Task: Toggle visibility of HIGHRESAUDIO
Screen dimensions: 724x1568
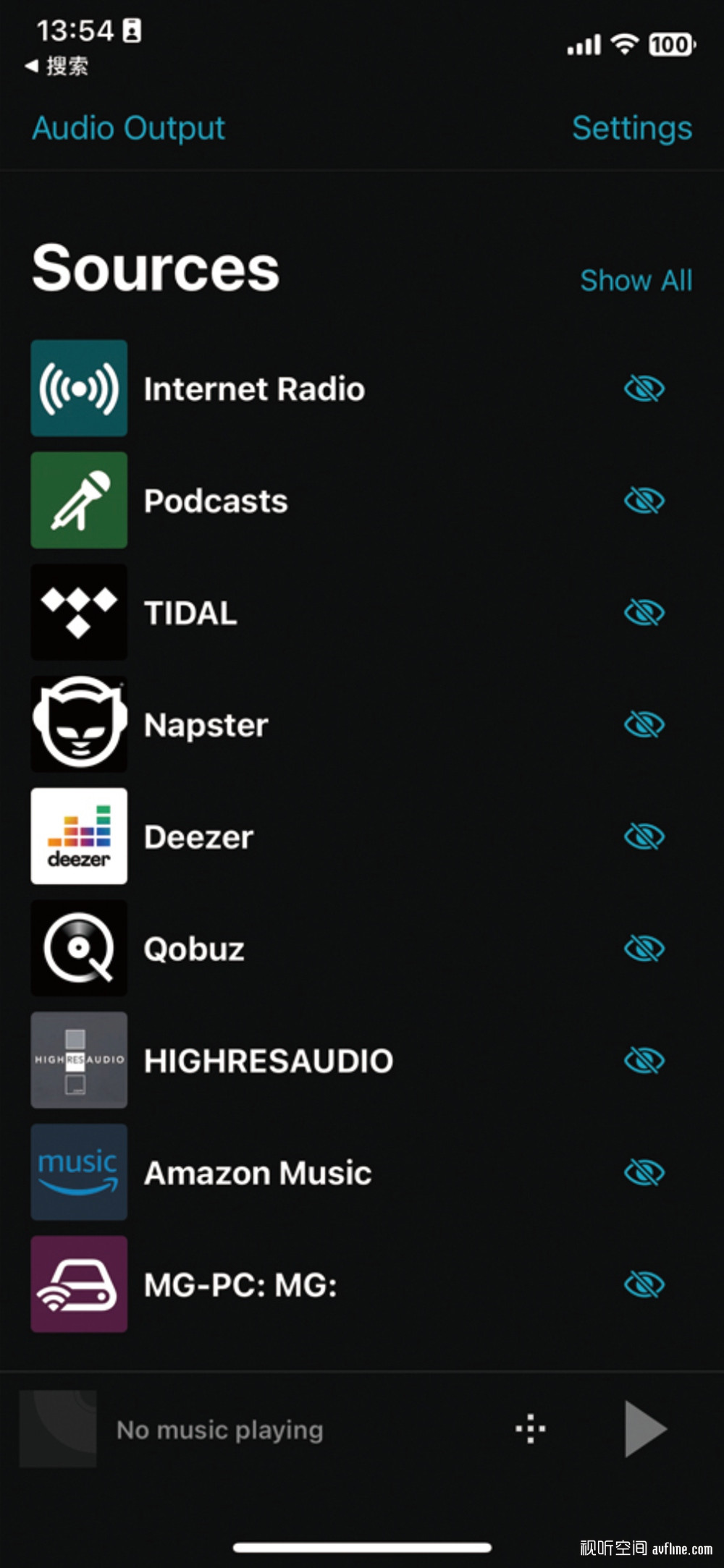Action: pos(644,1061)
